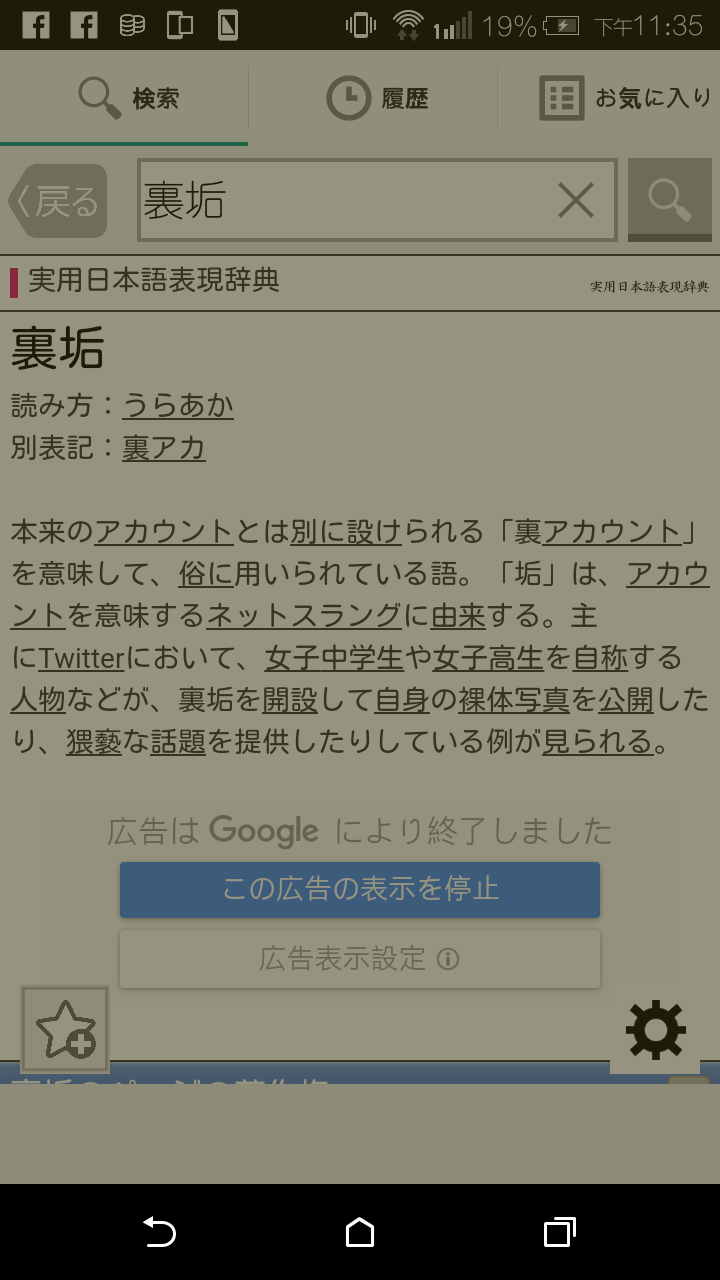Open the 由来 link

pyautogui.click(x=458, y=615)
